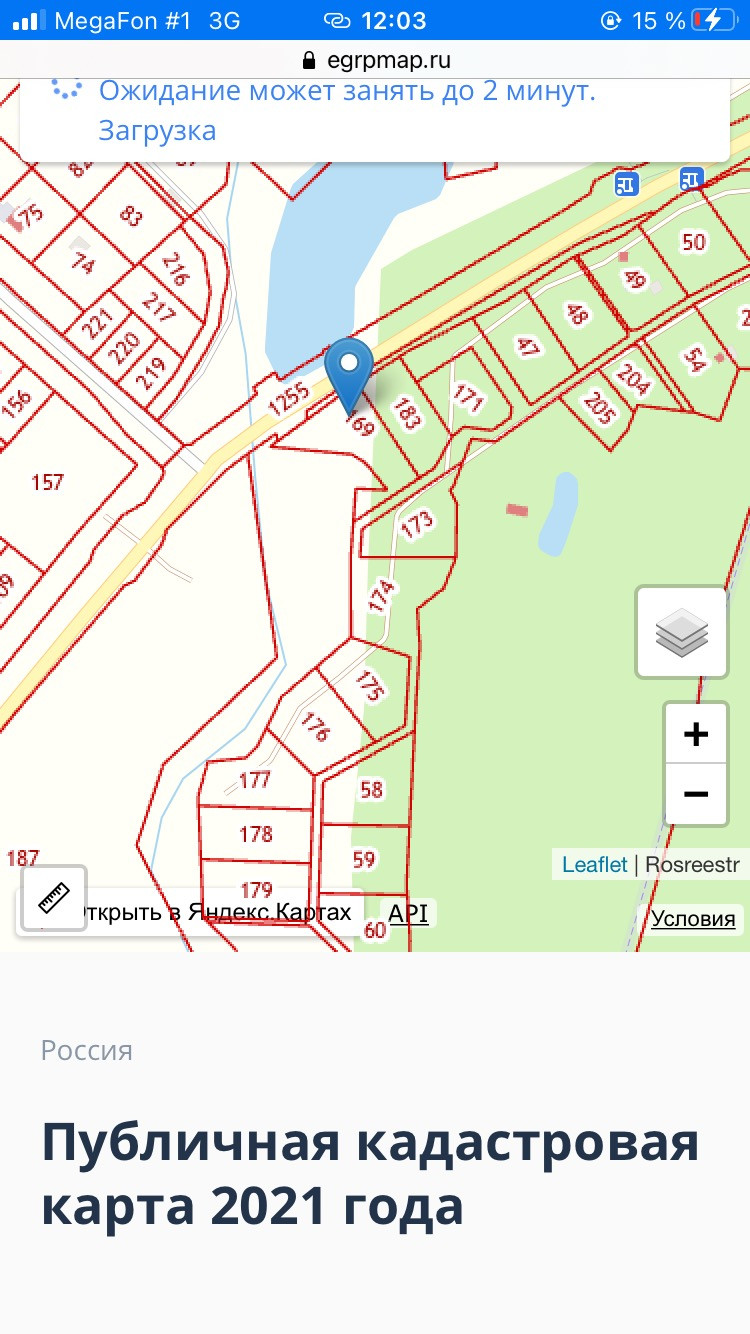The image size is (750, 1334).
Task: Zoom out on the cadastral map
Action: (x=695, y=794)
